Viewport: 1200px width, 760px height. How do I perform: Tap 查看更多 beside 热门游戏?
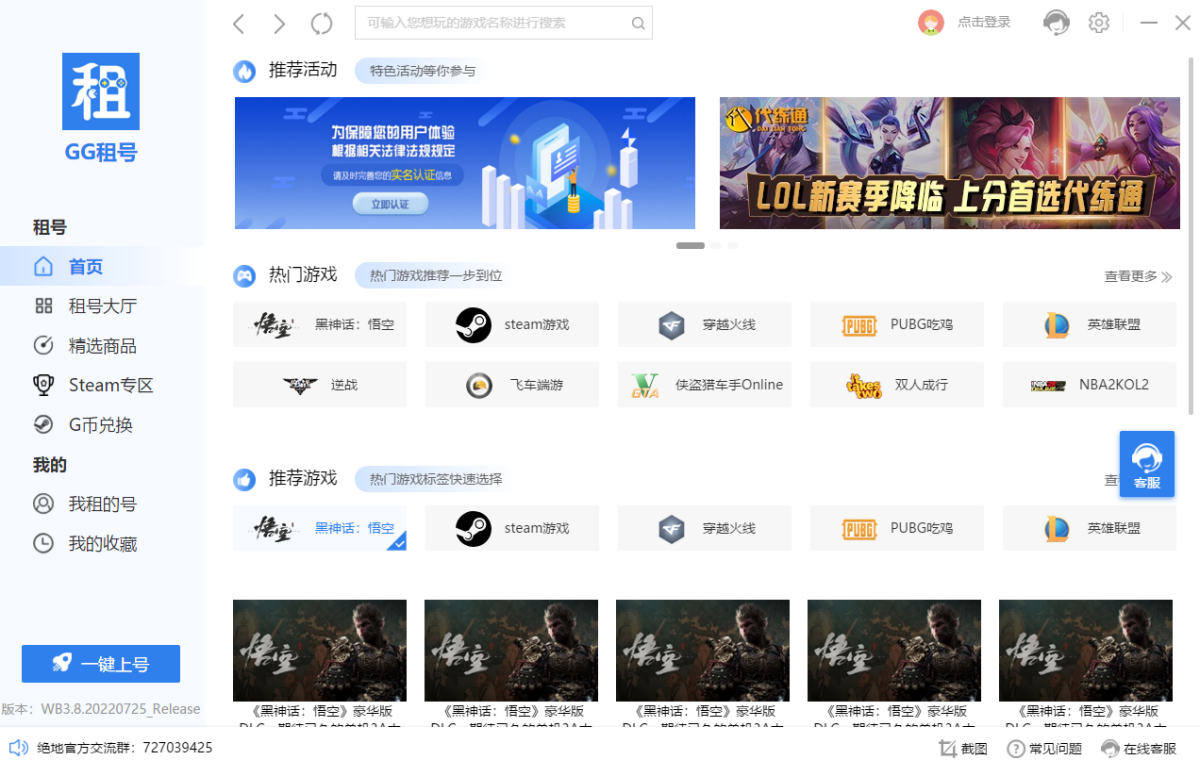[1137, 276]
